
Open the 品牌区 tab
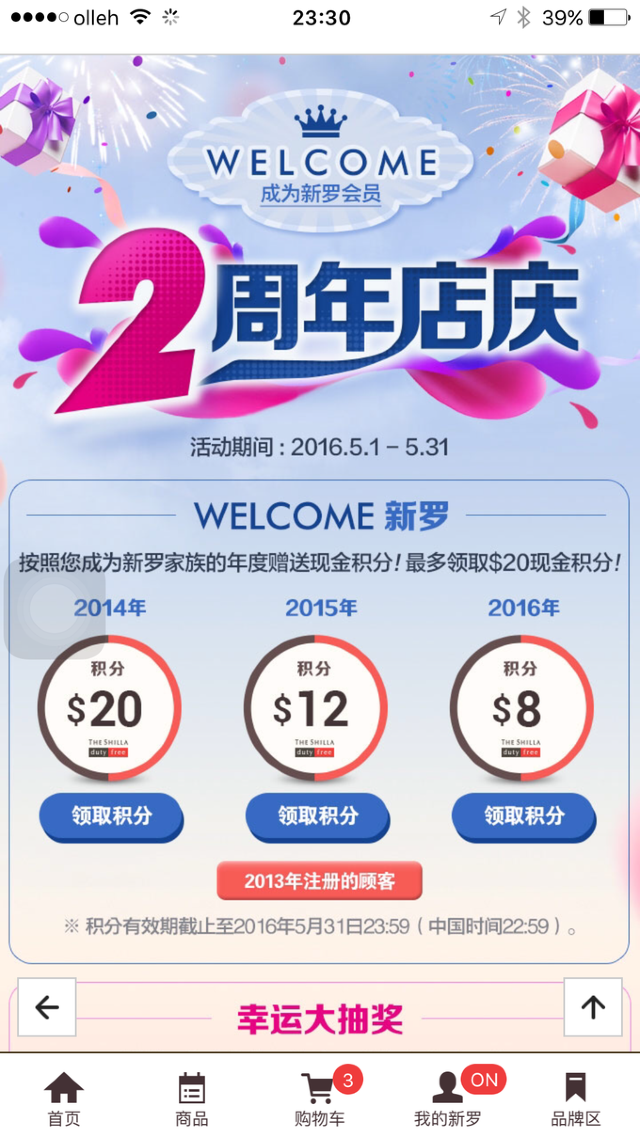[x=576, y=1098]
